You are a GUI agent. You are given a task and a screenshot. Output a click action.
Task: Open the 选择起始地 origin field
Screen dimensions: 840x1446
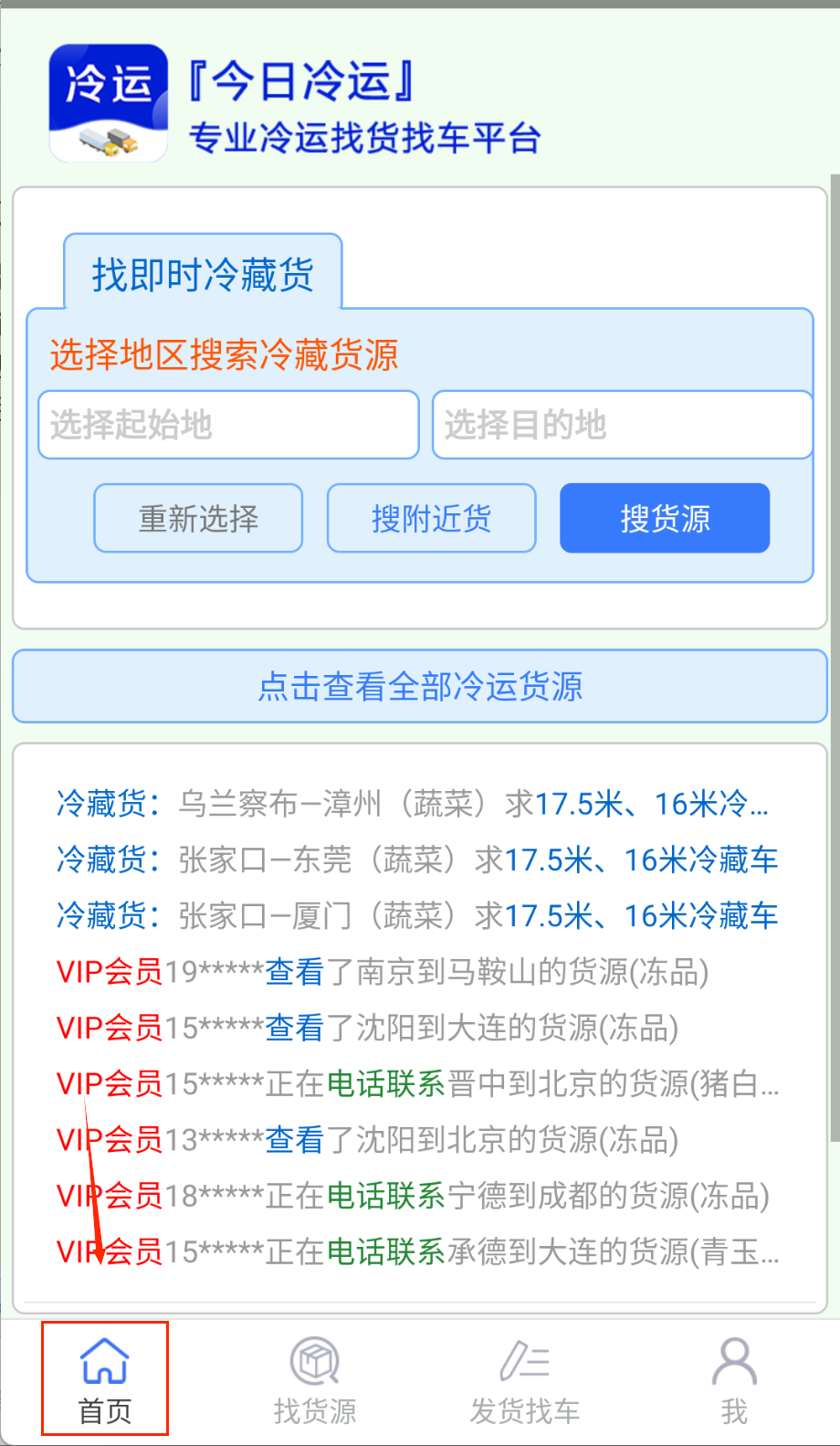pos(228,425)
